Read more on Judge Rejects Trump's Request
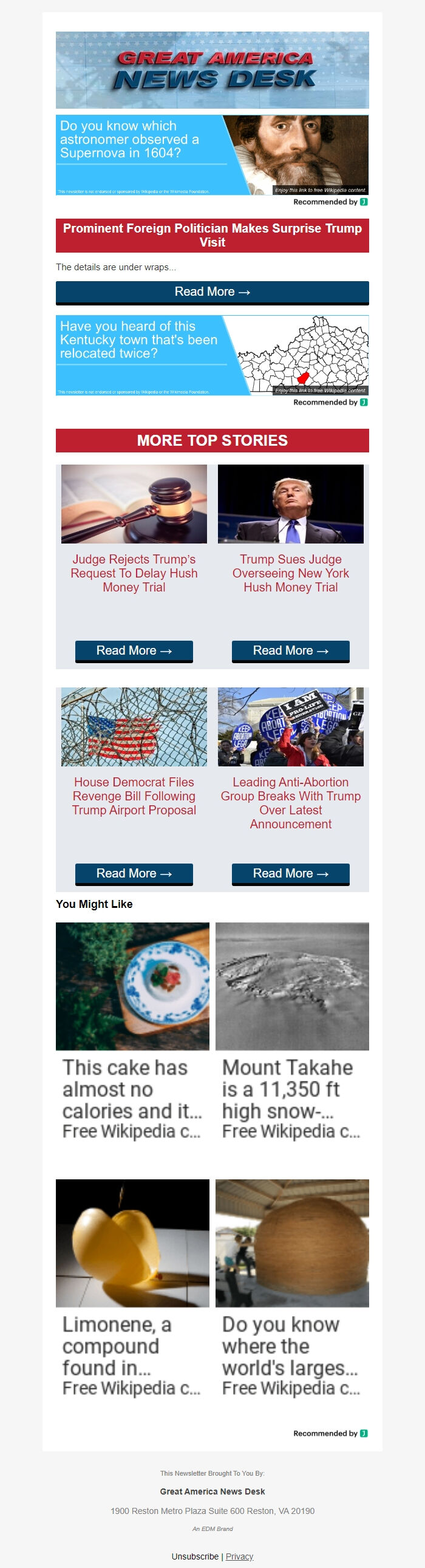 pyautogui.click(x=134, y=650)
